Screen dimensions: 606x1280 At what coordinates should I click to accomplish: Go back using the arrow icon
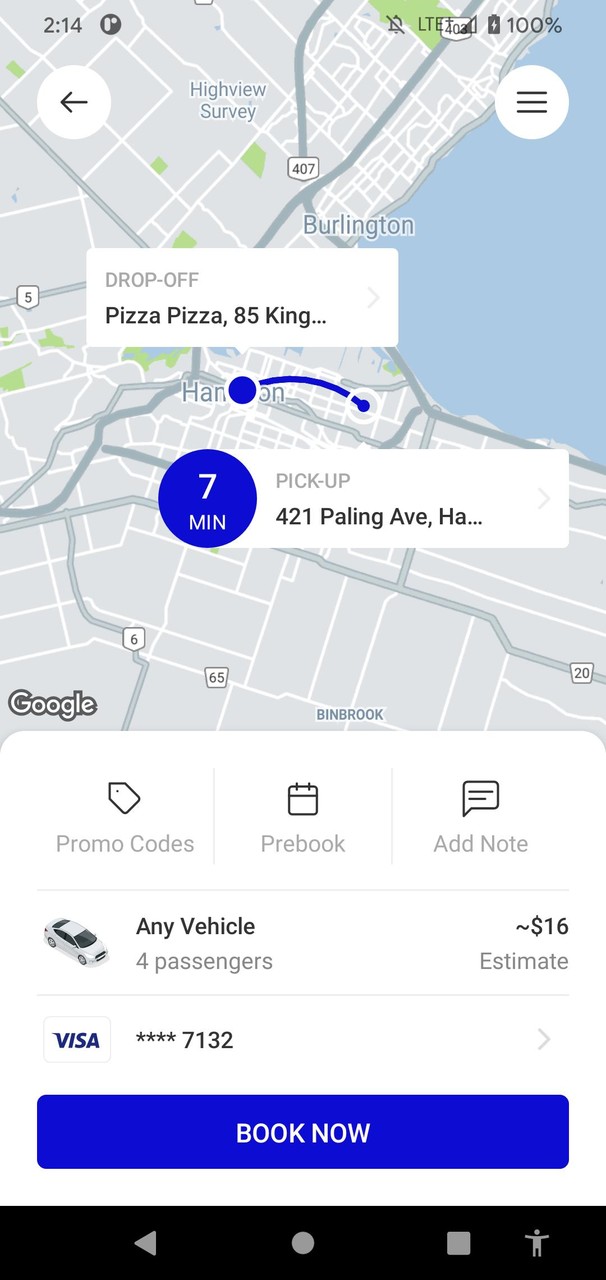click(x=74, y=102)
